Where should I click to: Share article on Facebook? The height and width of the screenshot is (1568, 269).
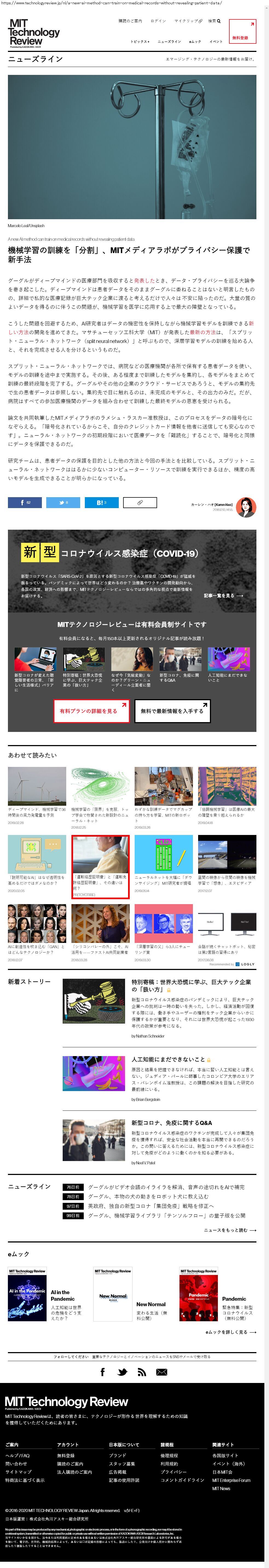pos(24,502)
